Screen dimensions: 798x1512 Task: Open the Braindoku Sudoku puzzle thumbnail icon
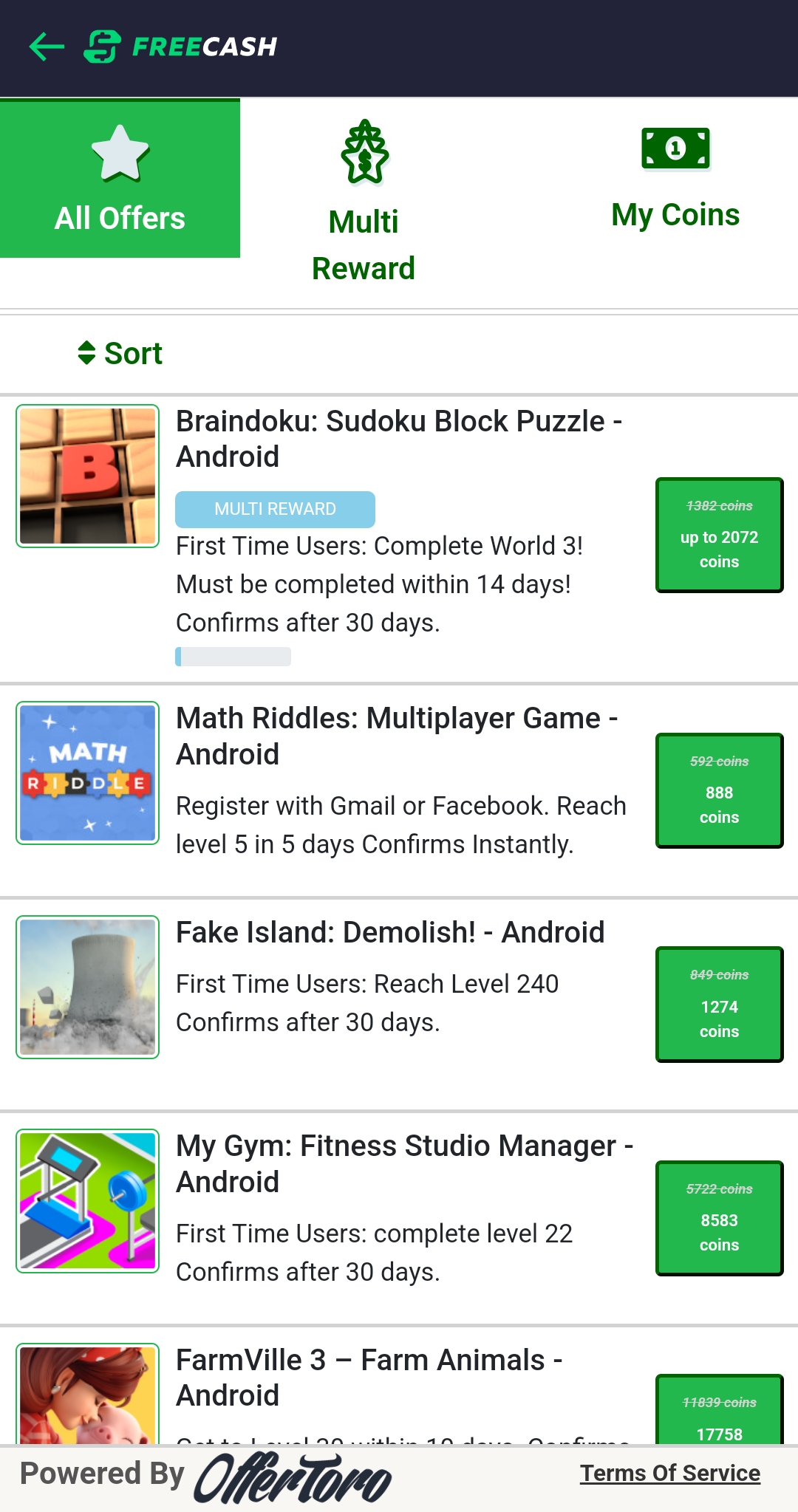[87, 476]
